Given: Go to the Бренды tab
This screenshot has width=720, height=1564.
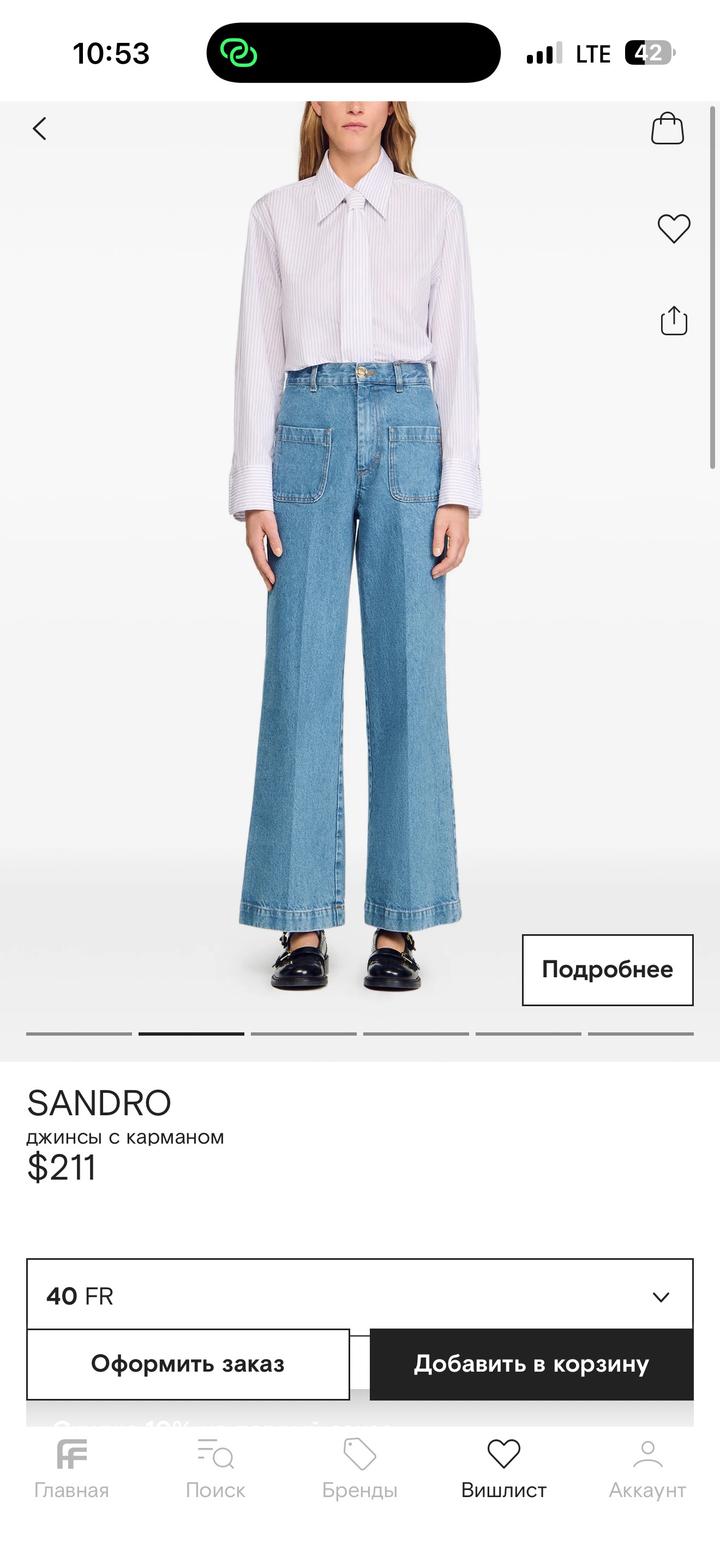Looking at the screenshot, I should (359, 1469).
